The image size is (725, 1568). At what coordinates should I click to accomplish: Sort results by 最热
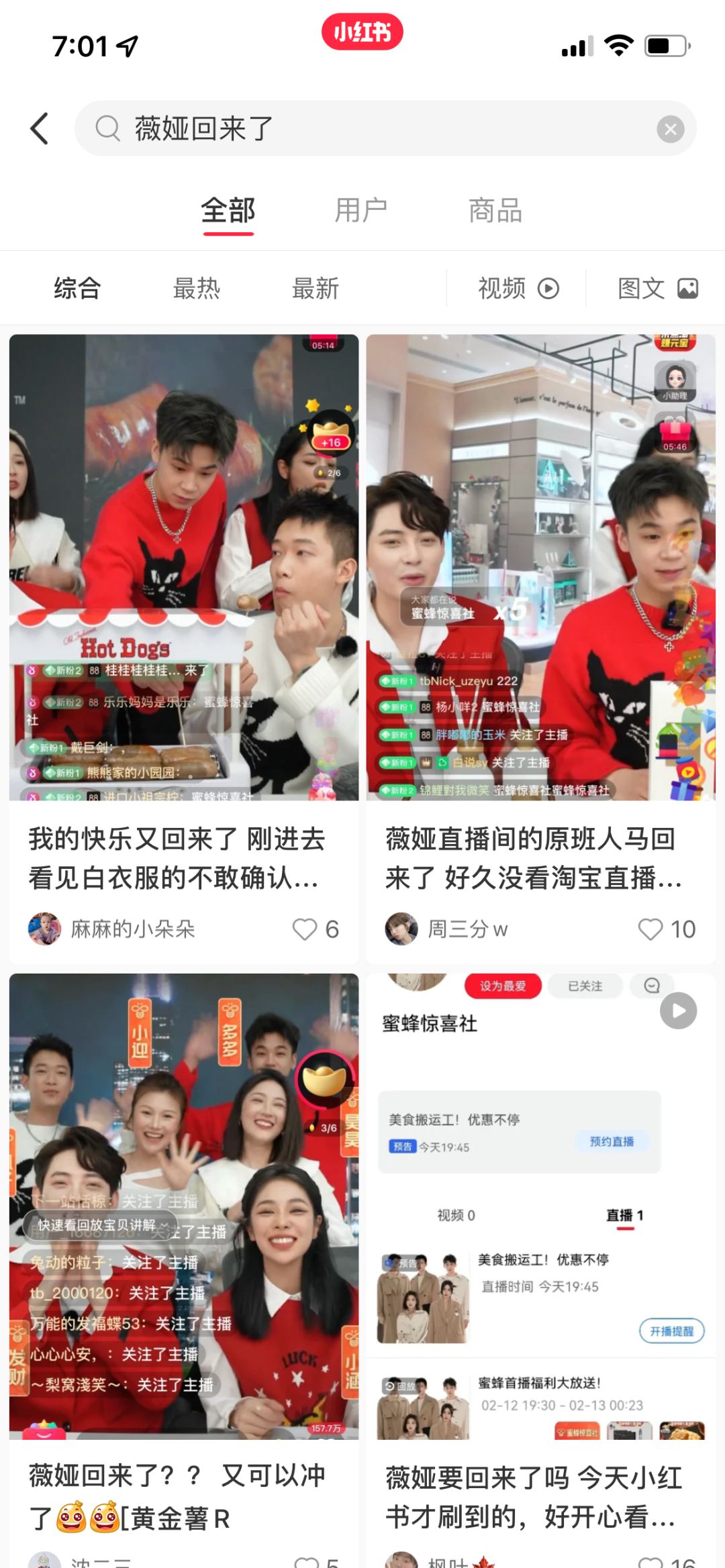[x=197, y=289]
